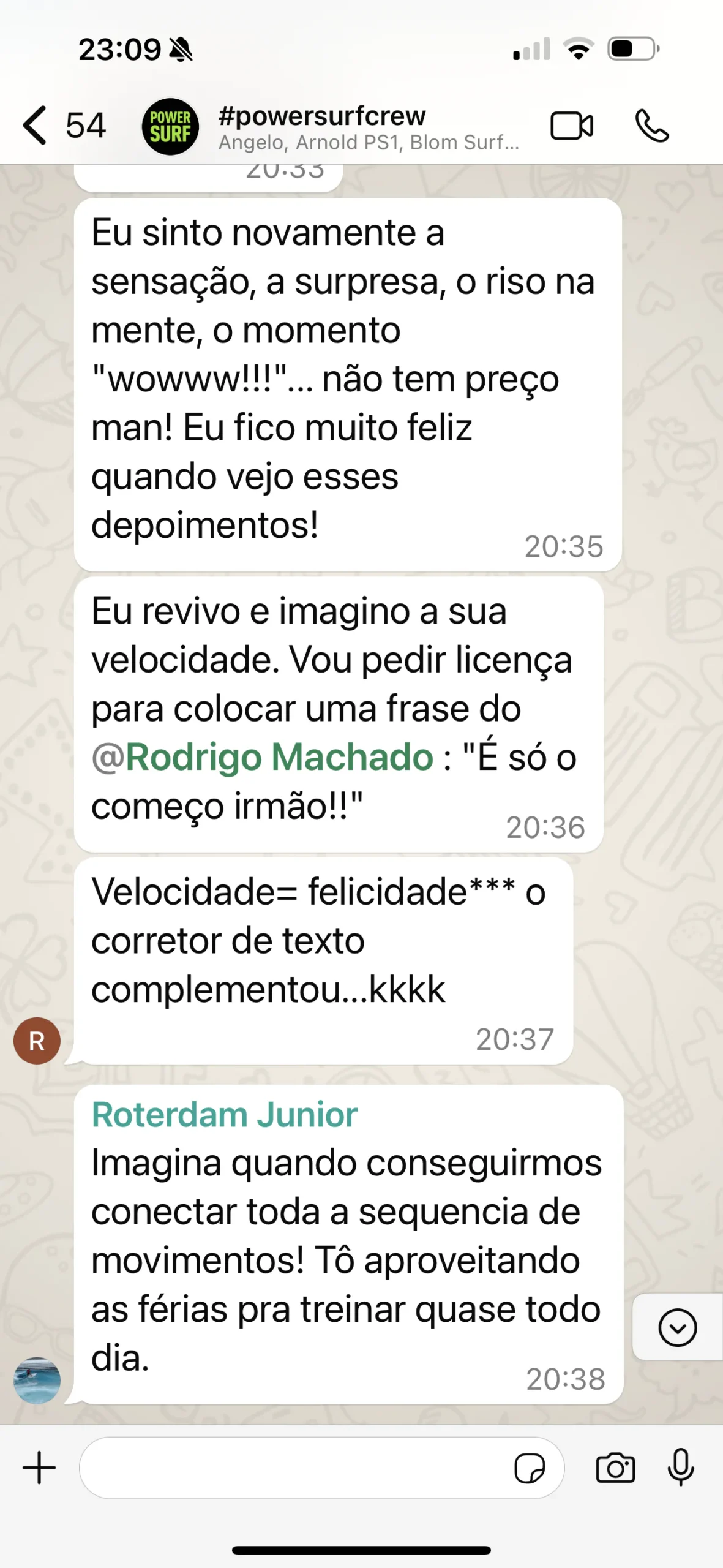The width and height of the screenshot is (723, 1568).
Task: Open #powersurfcrew group info
Action: point(367,126)
